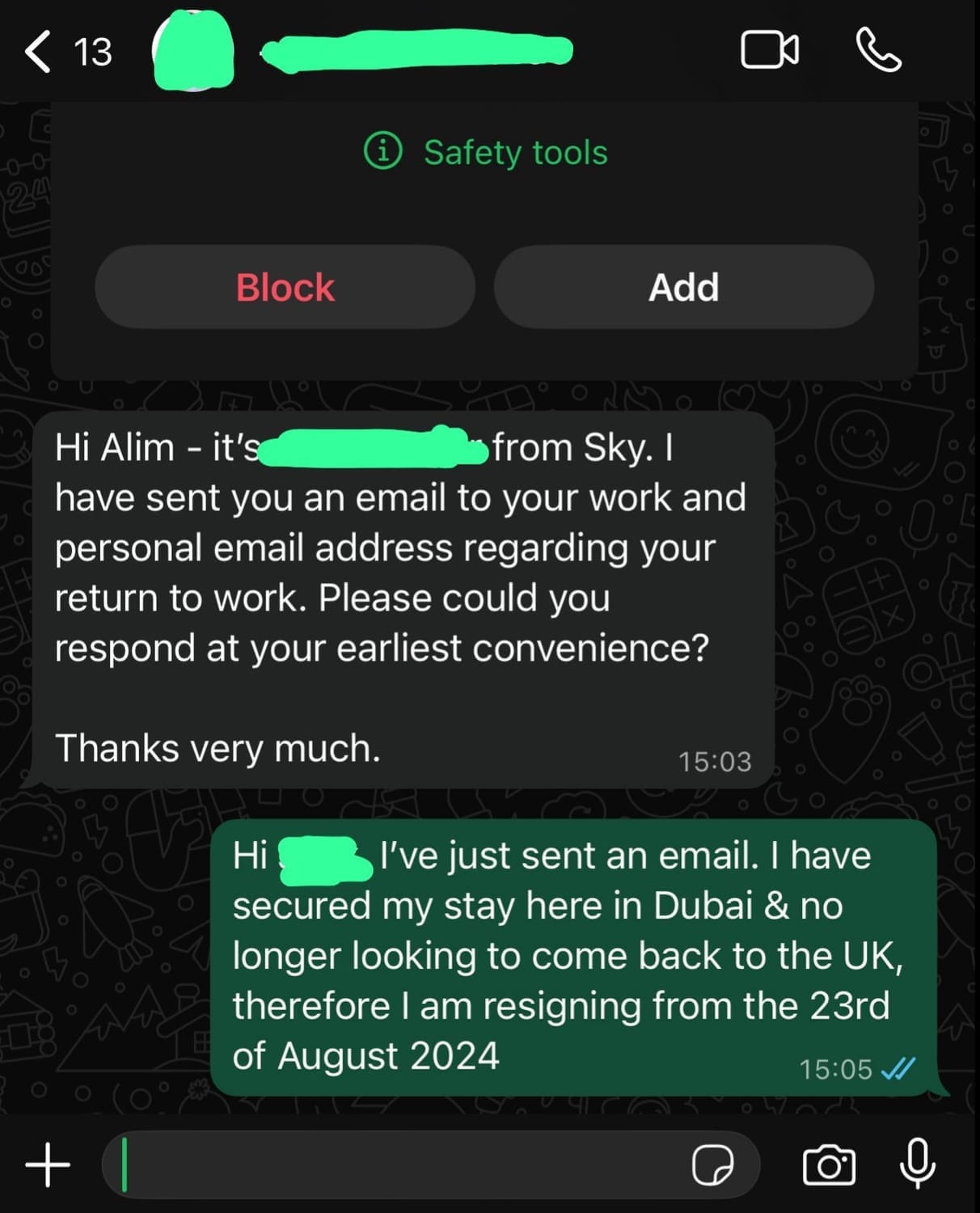Open the attachment plus menu
The image size is (980, 1213).
pyautogui.click(x=48, y=1165)
